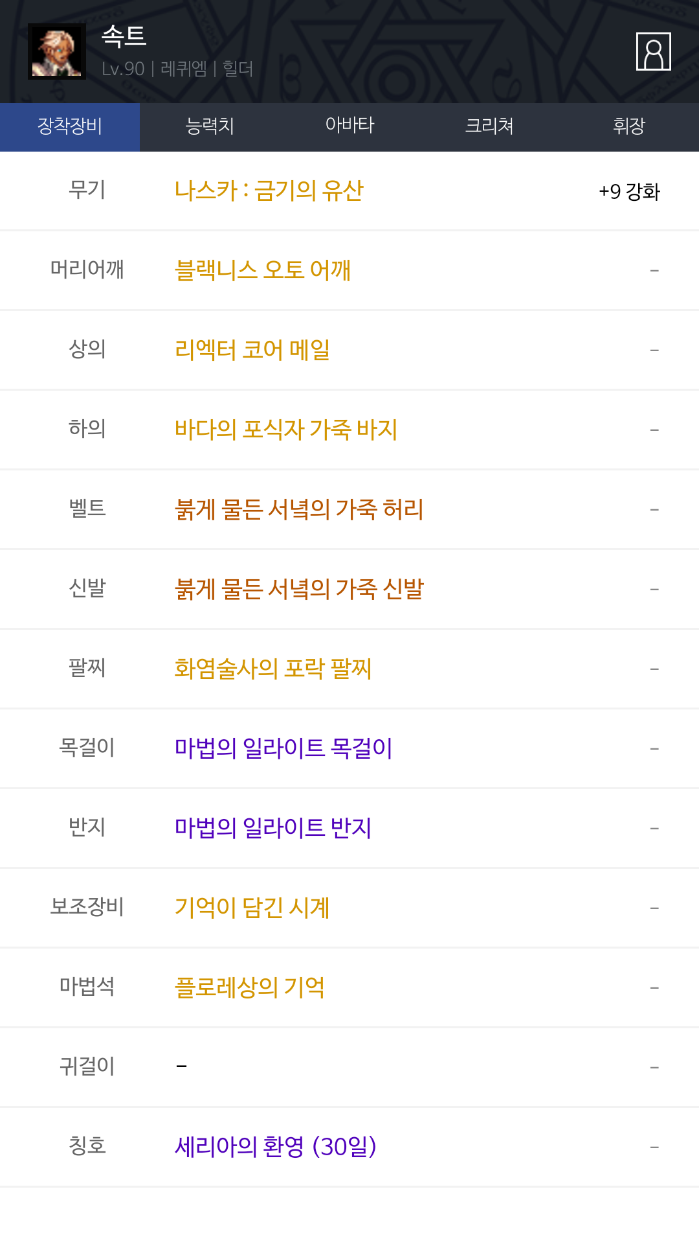Open 리엑터 코어 메일 item
The width and height of the screenshot is (699, 1244).
pyautogui.click(x=252, y=350)
